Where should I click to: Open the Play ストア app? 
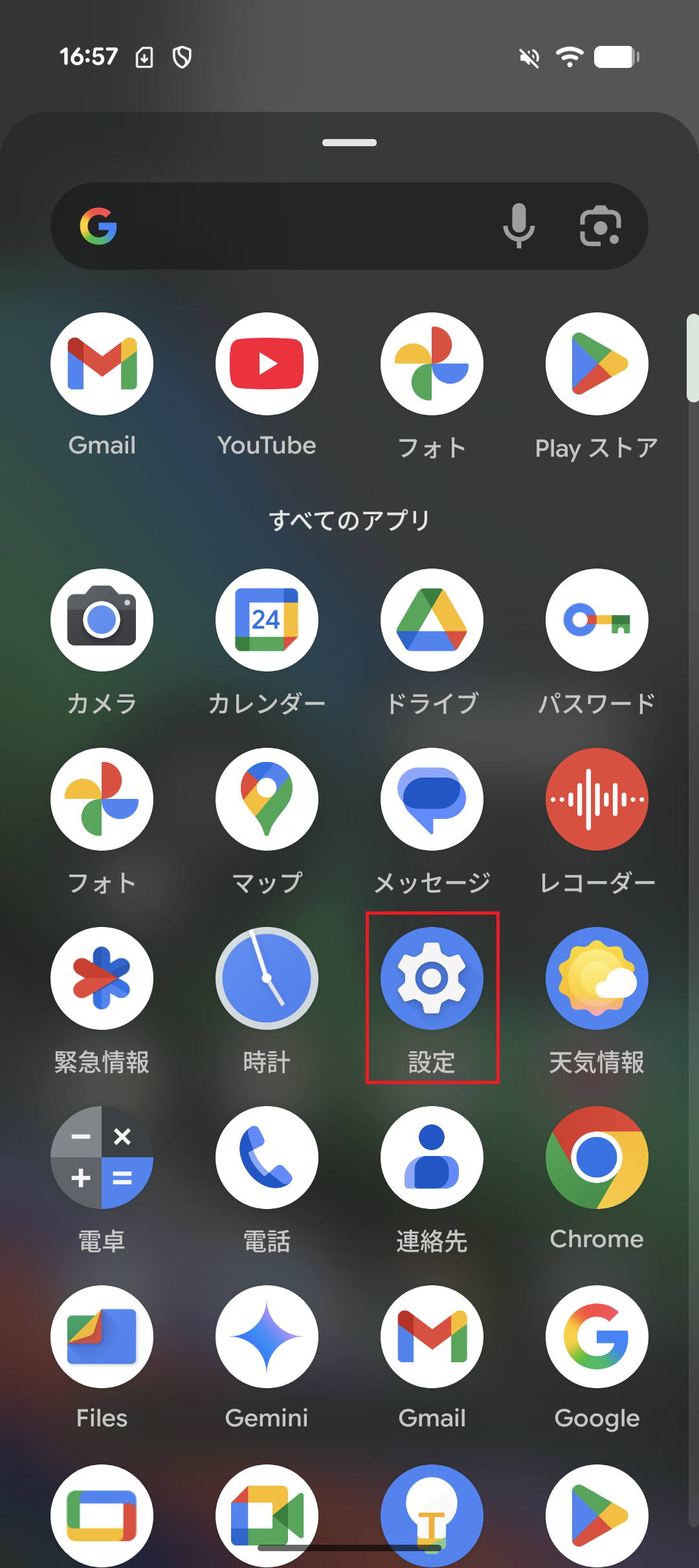click(597, 364)
